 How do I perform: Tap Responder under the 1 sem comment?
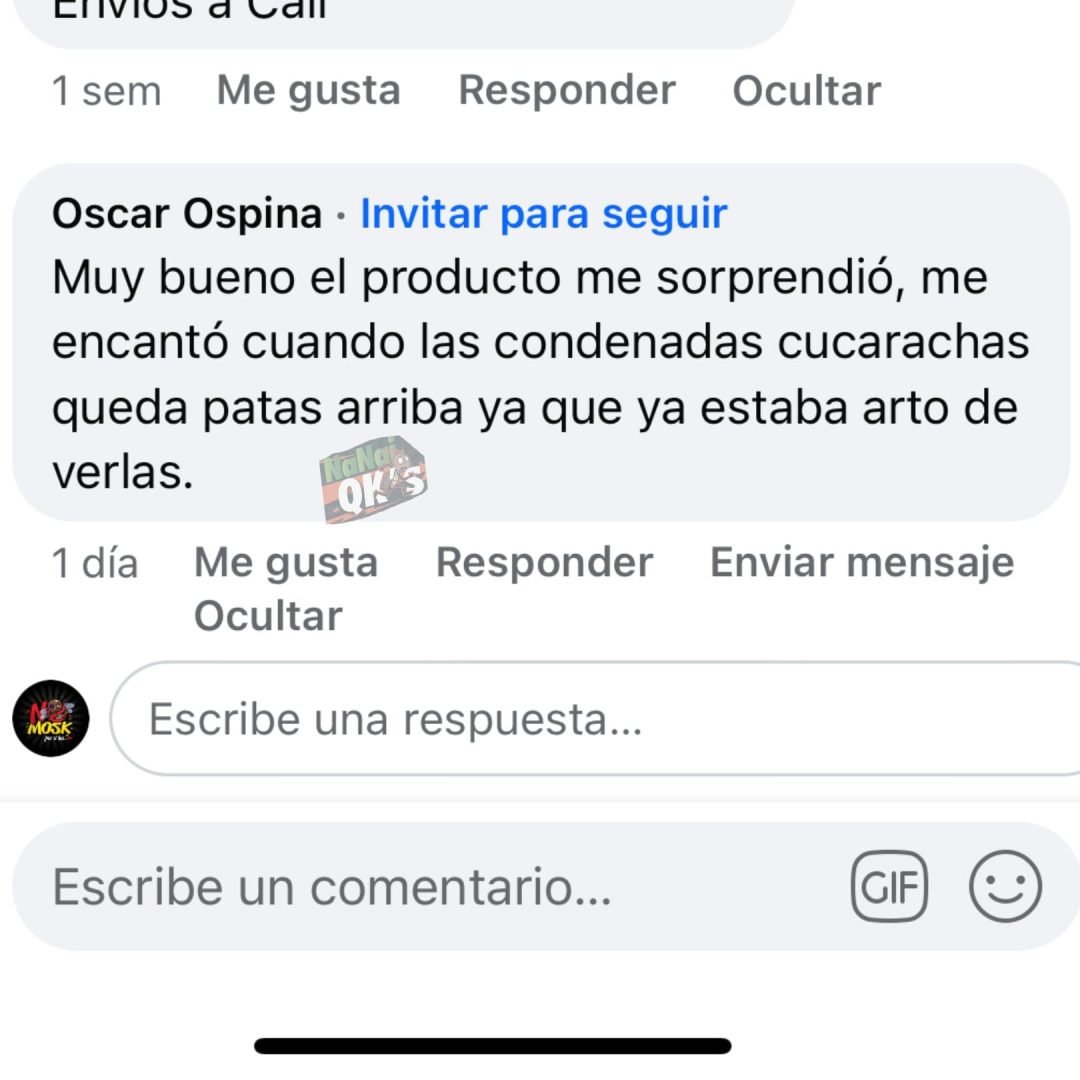click(566, 91)
